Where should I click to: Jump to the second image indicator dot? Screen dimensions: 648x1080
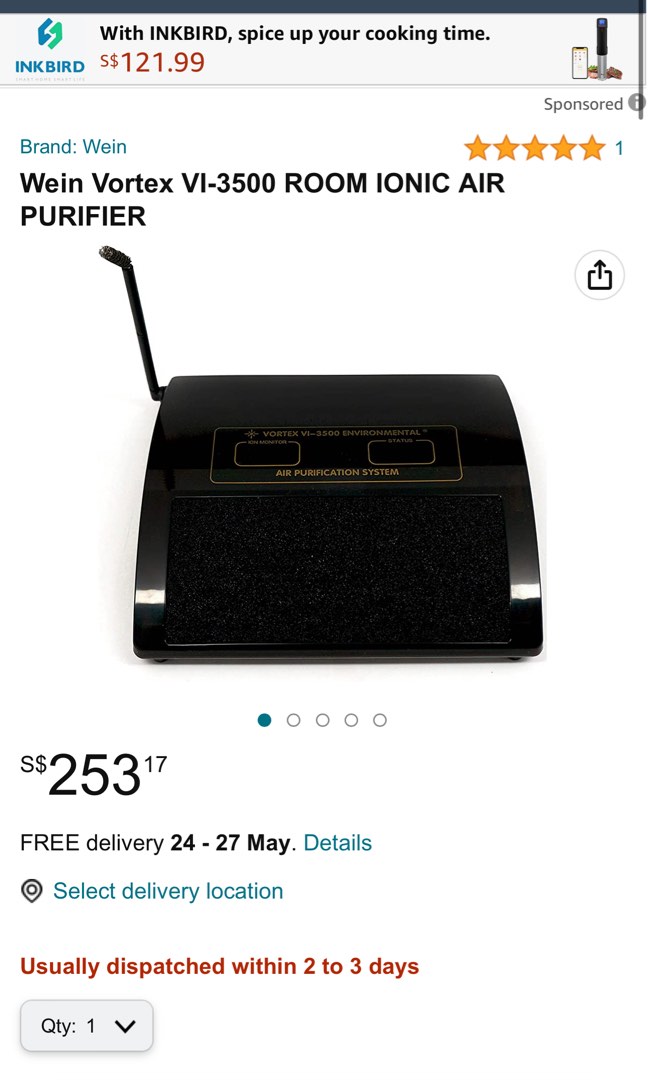(x=293, y=720)
